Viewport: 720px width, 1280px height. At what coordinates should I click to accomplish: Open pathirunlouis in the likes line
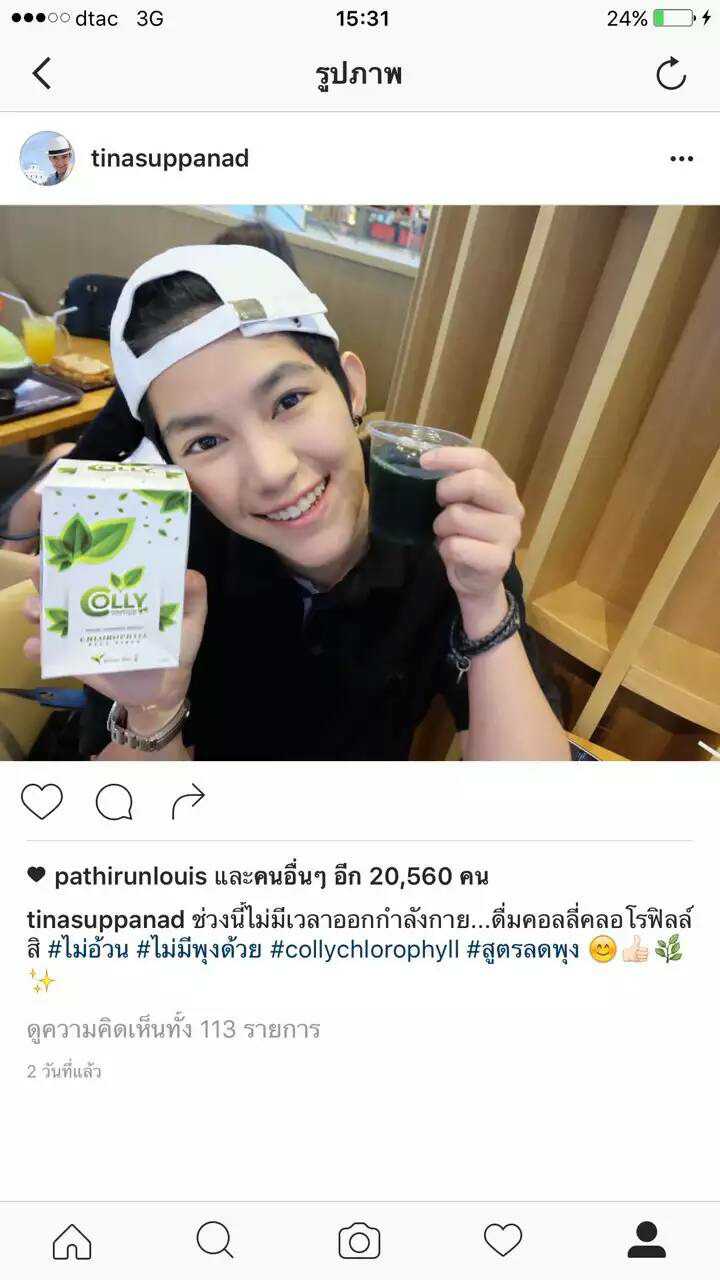tap(131, 877)
